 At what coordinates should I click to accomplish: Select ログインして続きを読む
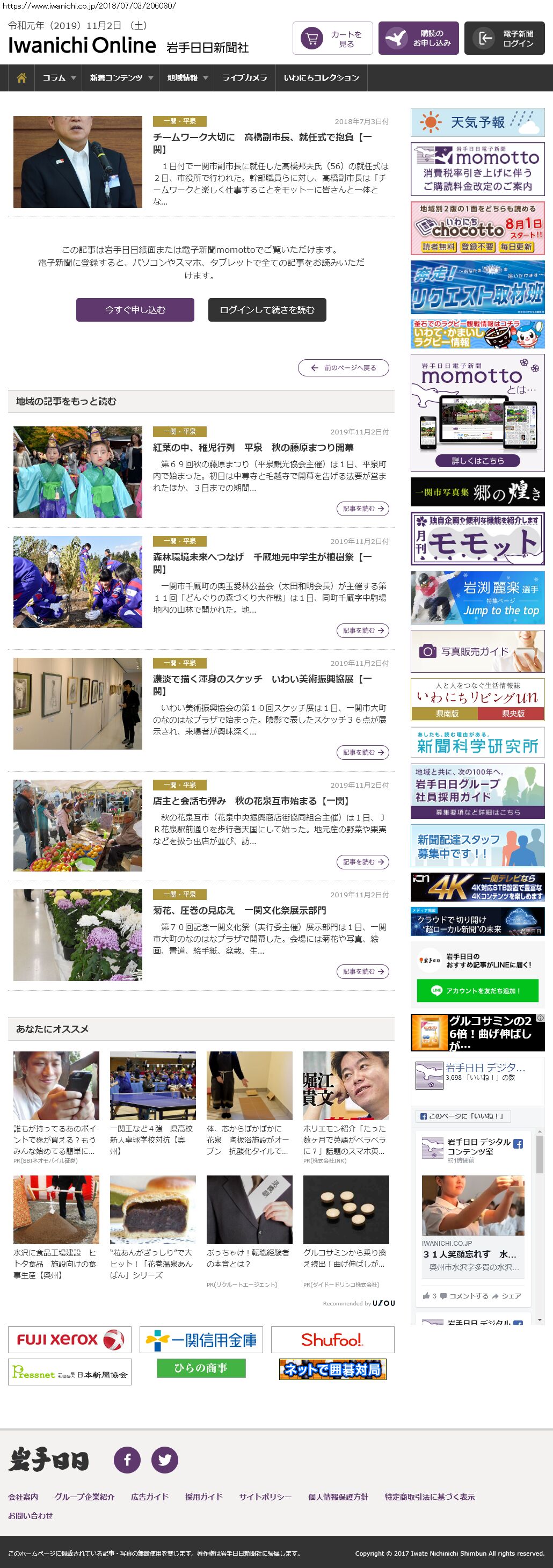click(x=266, y=310)
